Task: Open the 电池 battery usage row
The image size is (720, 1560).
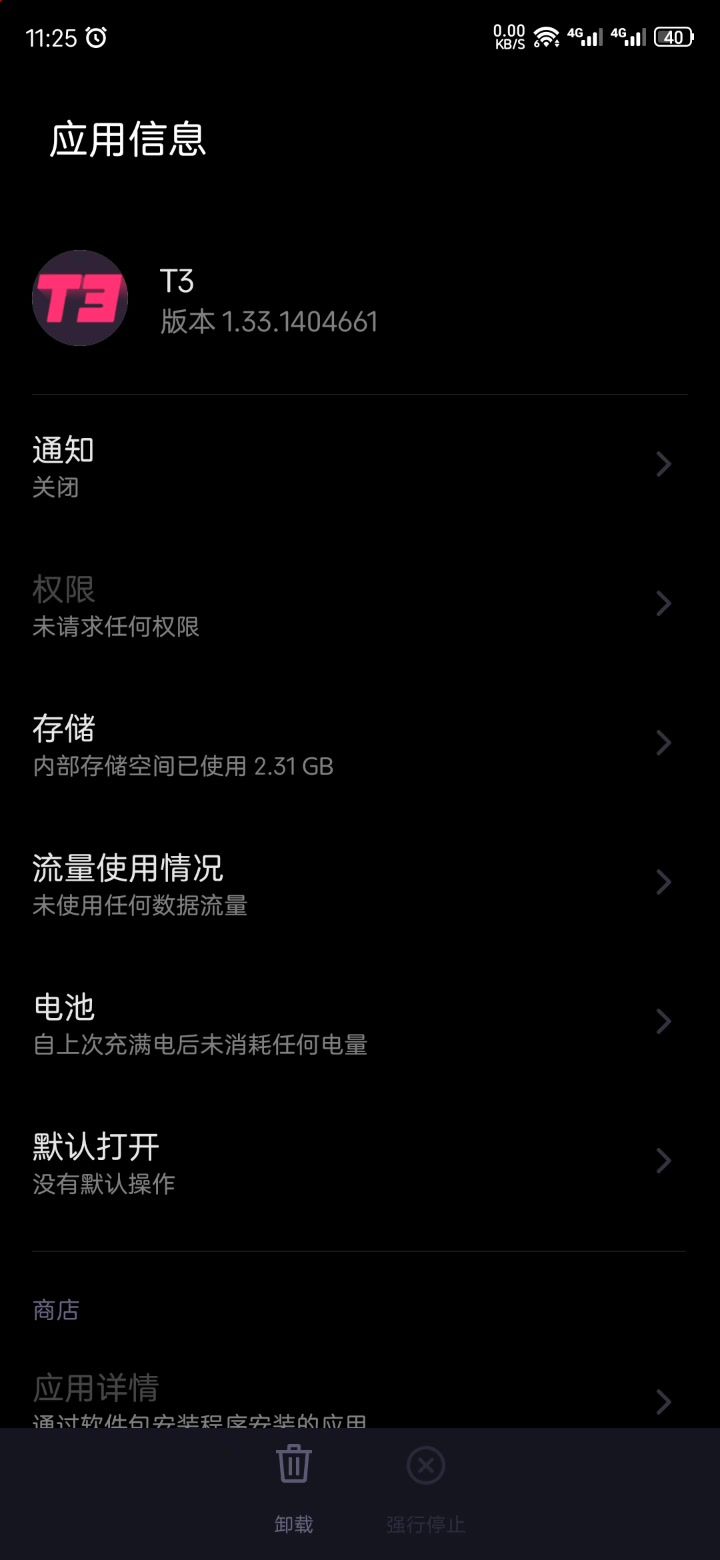Action: pyautogui.click(x=360, y=1022)
